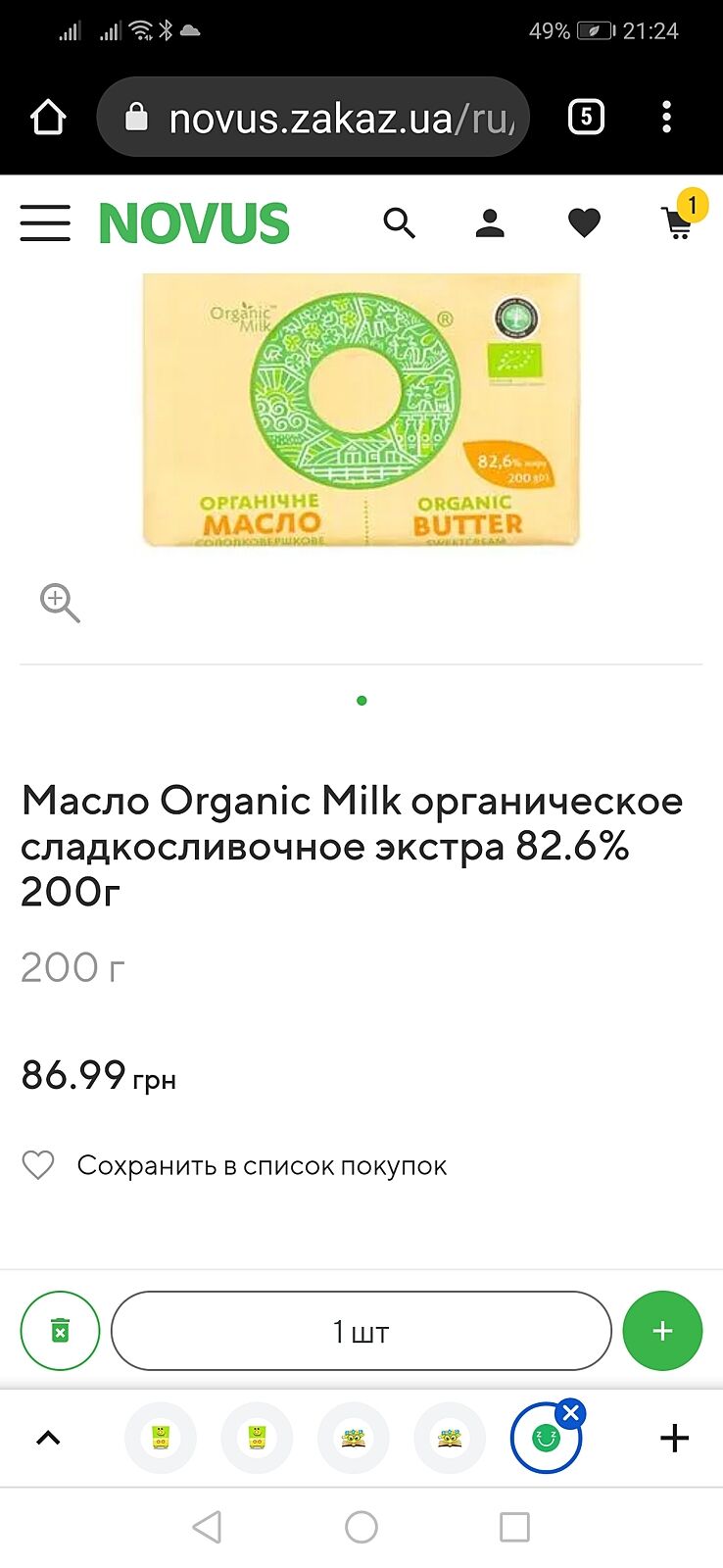Go back with the system back button
This screenshot has height=1568, width=723.
[207, 1527]
